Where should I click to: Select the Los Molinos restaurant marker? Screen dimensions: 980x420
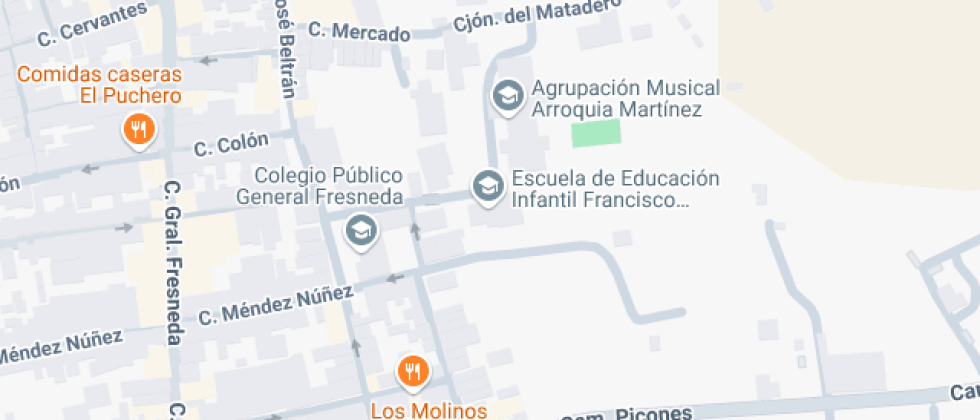[x=413, y=372]
